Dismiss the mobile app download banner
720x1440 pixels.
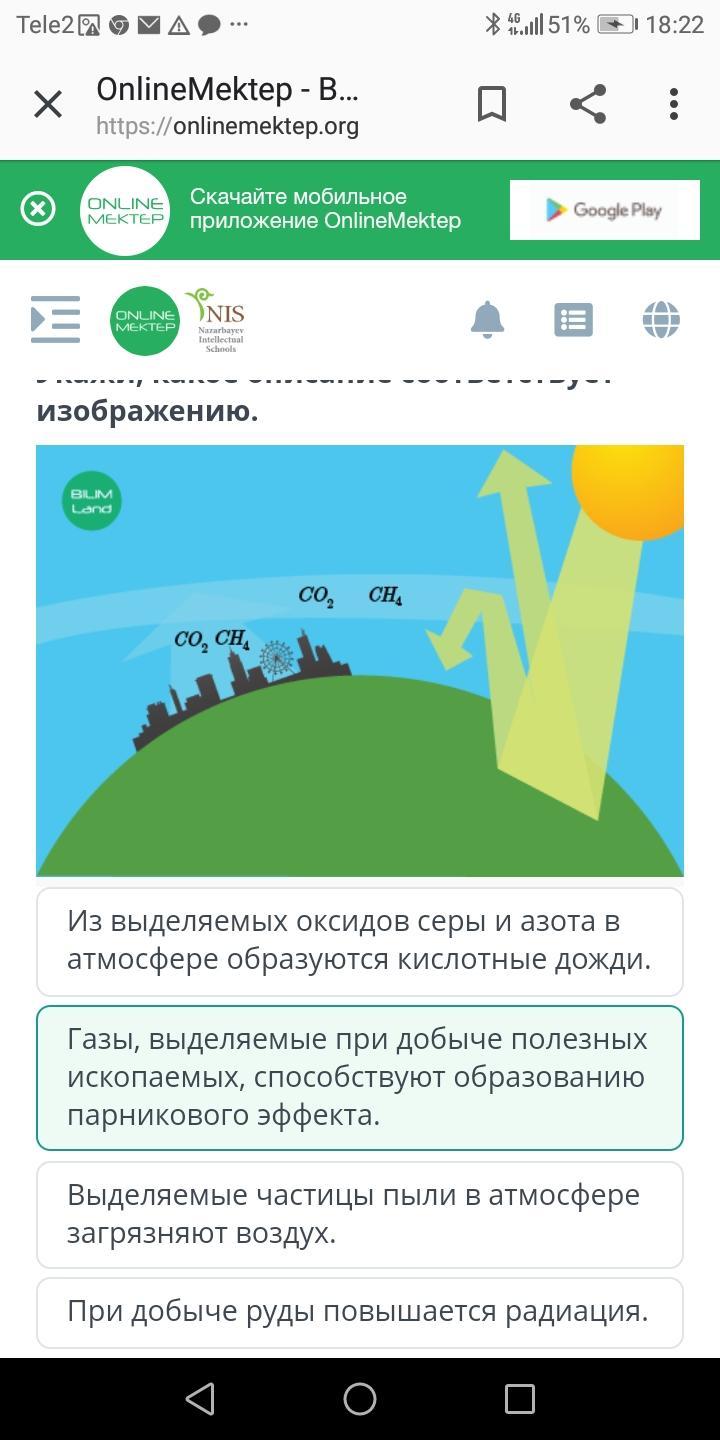38,209
